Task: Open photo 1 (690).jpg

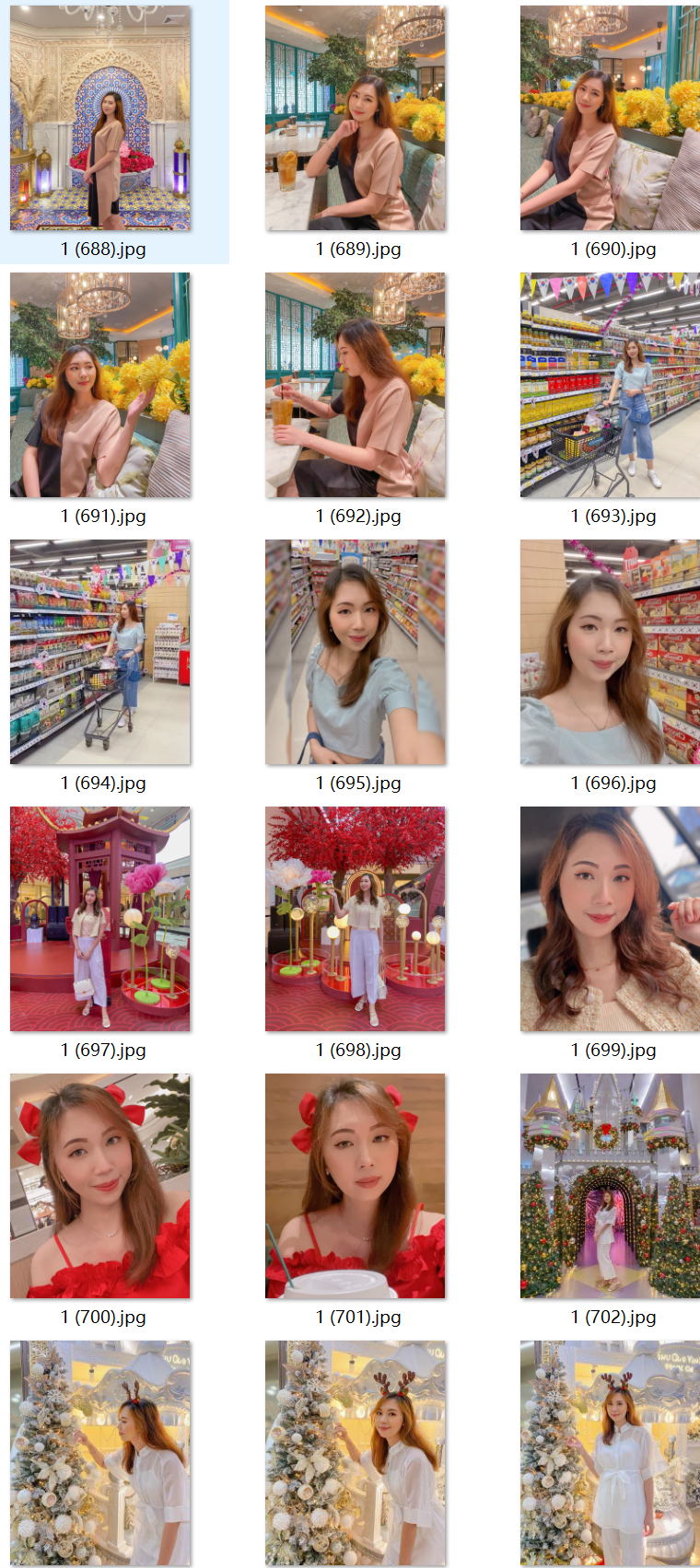Action: 610,118
